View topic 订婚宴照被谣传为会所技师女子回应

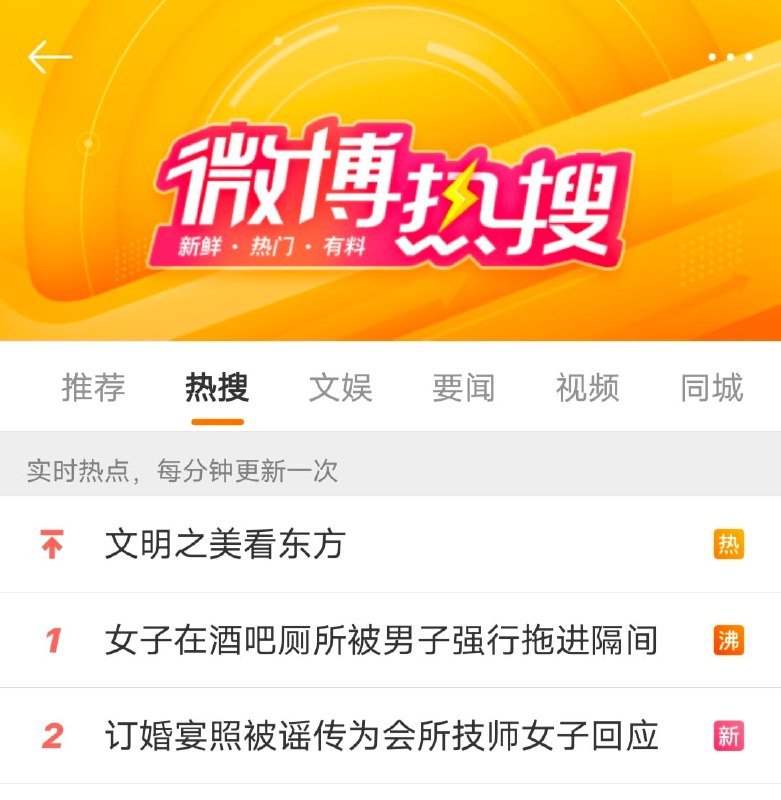(x=381, y=736)
